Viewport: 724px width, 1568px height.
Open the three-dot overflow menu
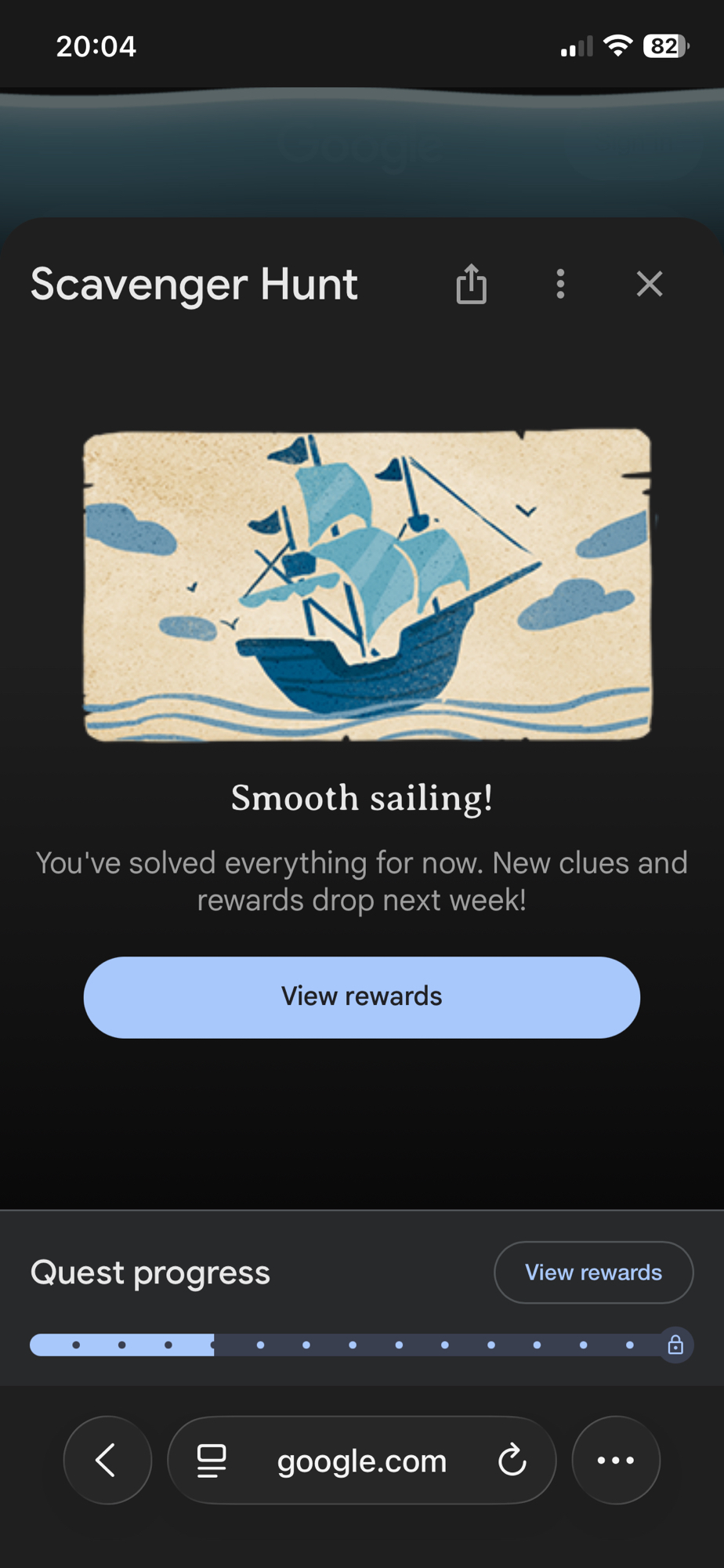(560, 284)
